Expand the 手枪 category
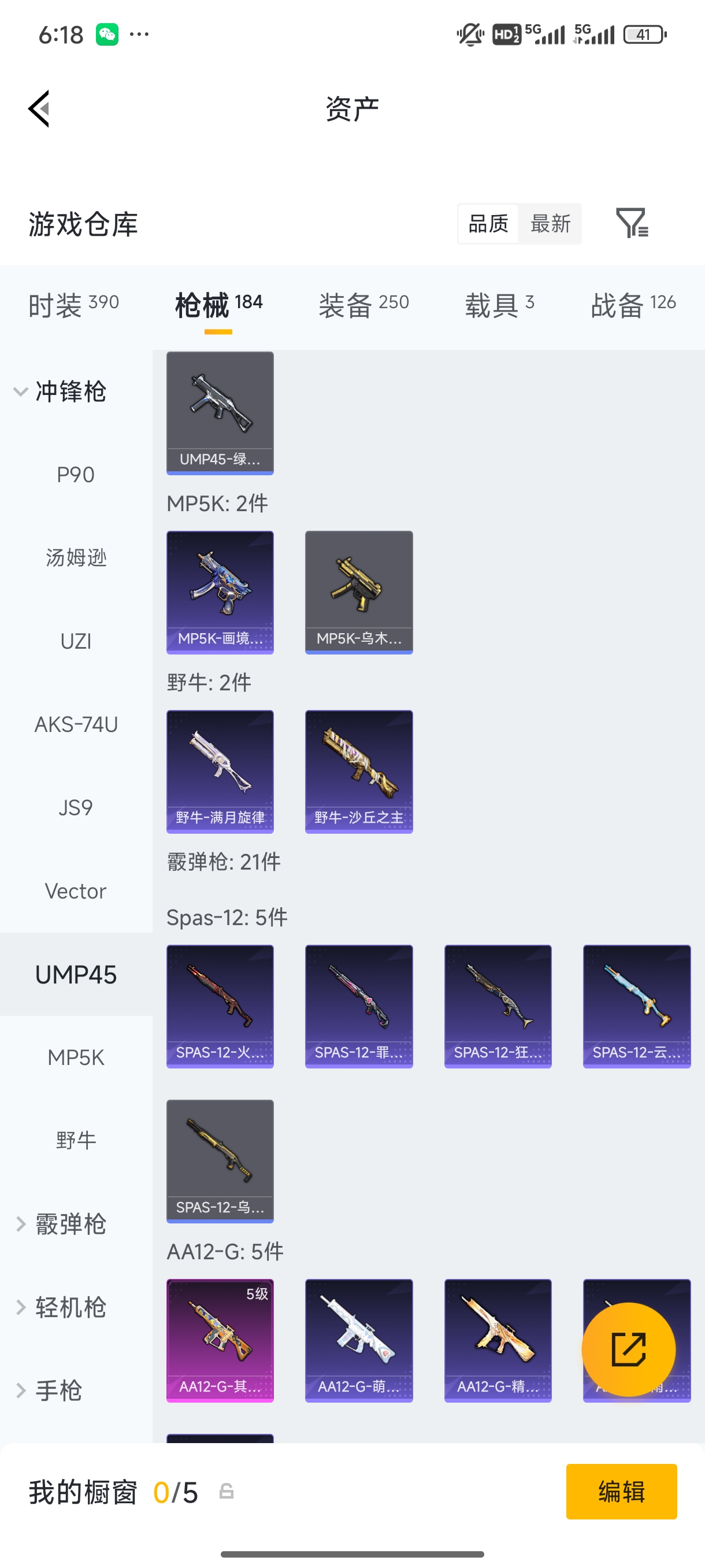Image resolution: width=705 pixels, height=1568 pixels. (x=49, y=1391)
